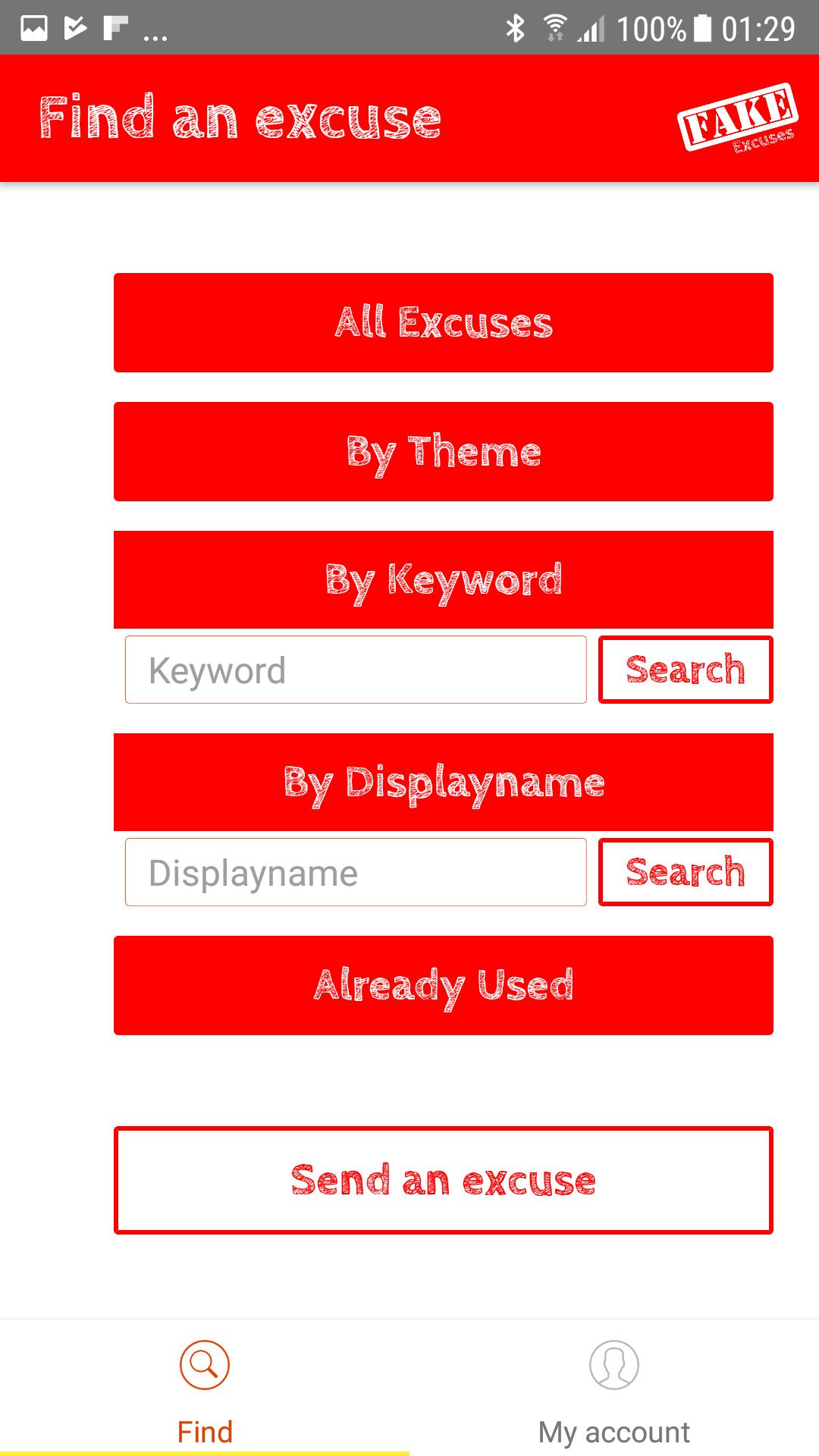This screenshot has width=819, height=1456.
Task: Switch to the My account tab
Action: coord(614,1388)
